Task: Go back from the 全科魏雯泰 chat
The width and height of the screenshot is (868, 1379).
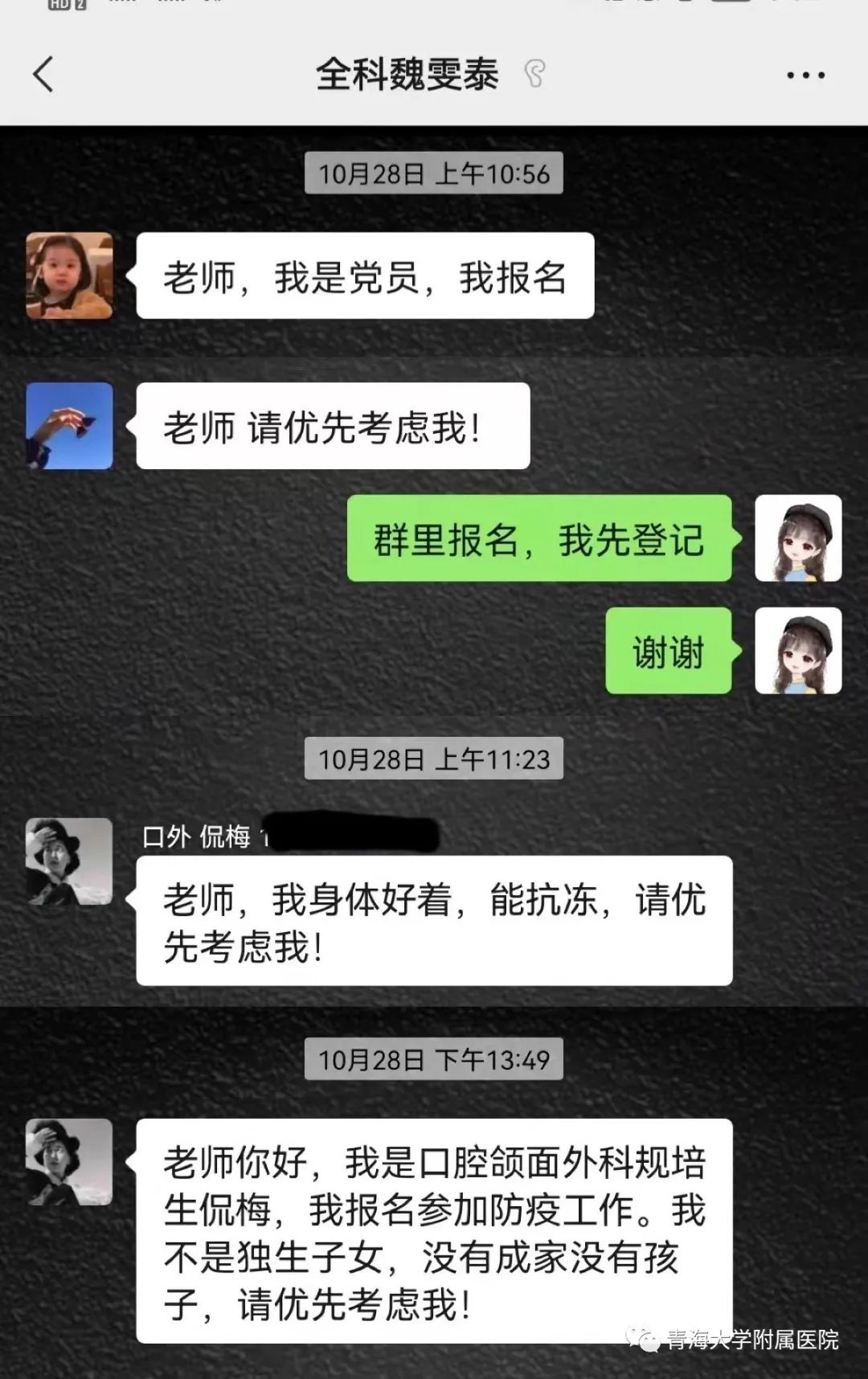Action: [43, 75]
